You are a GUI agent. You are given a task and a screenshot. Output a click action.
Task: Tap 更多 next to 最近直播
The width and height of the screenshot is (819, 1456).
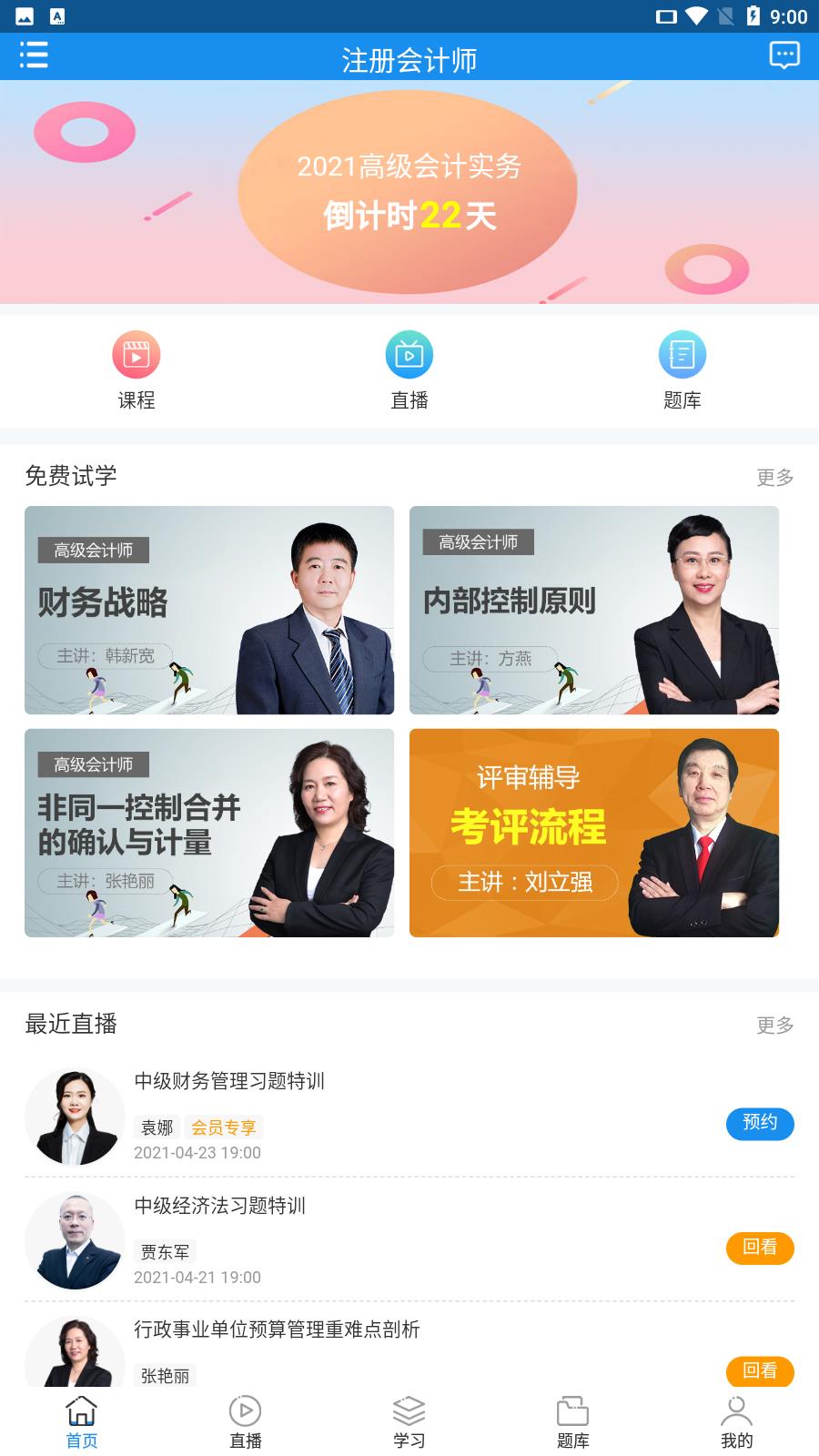[774, 1025]
